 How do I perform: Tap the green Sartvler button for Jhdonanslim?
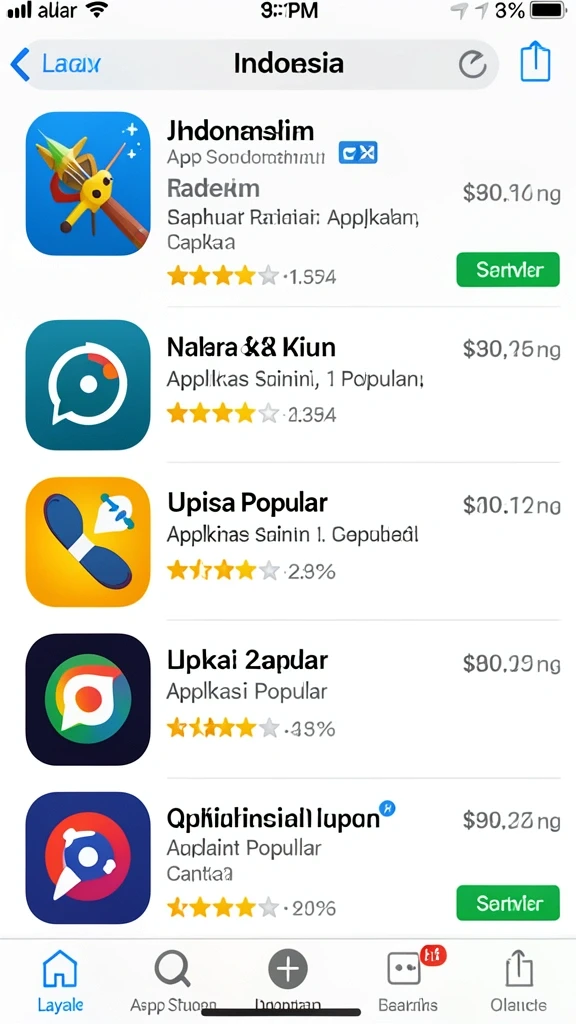(x=508, y=269)
